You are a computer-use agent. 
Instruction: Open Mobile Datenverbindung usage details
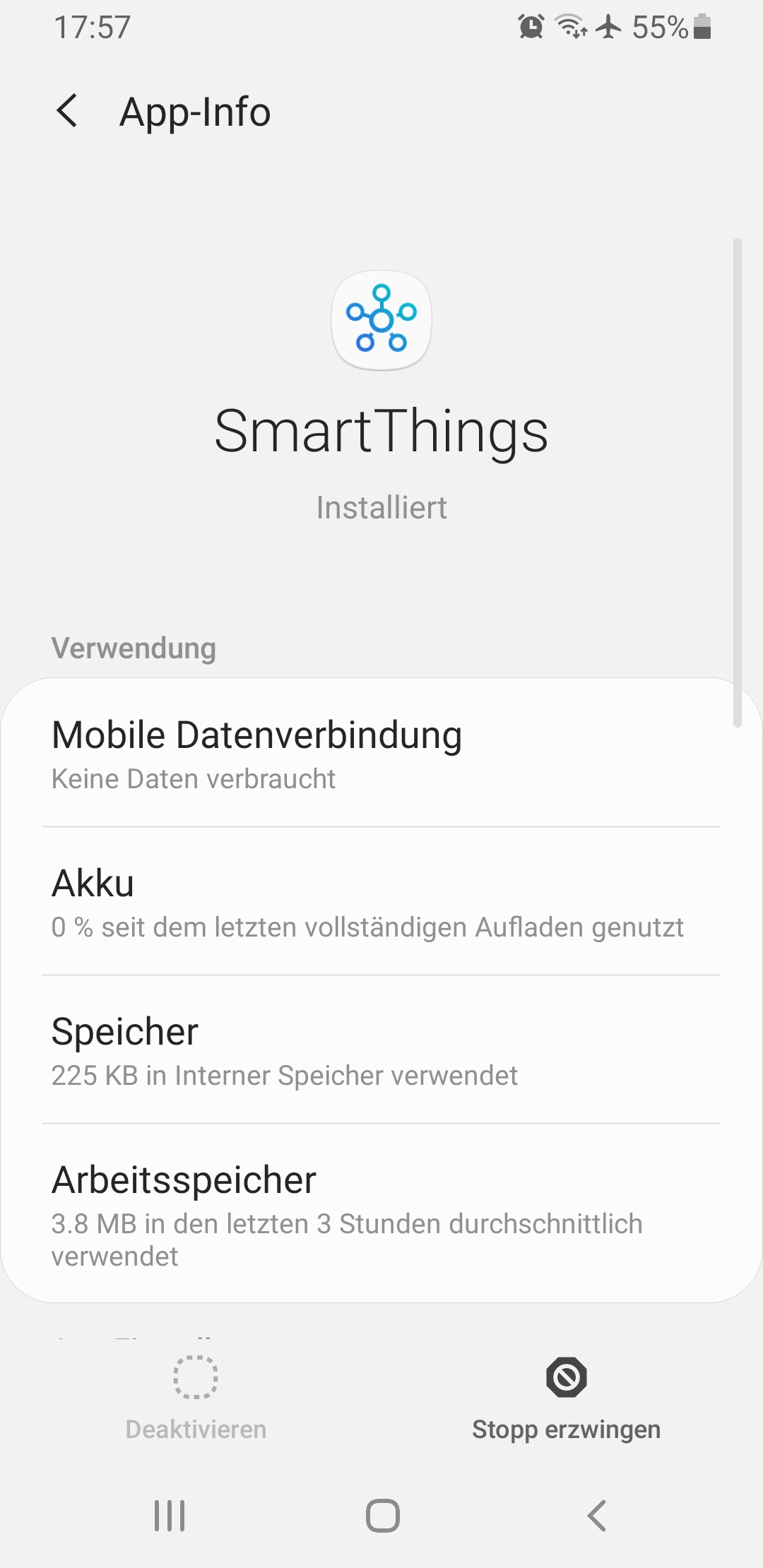(381, 753)
